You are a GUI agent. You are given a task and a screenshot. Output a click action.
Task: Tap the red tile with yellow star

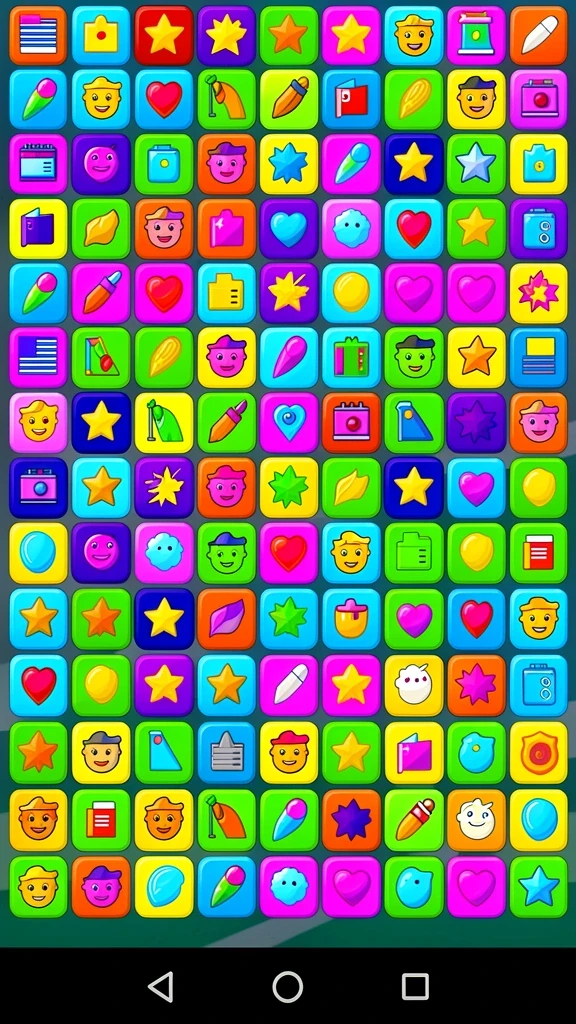pos(163,35)
